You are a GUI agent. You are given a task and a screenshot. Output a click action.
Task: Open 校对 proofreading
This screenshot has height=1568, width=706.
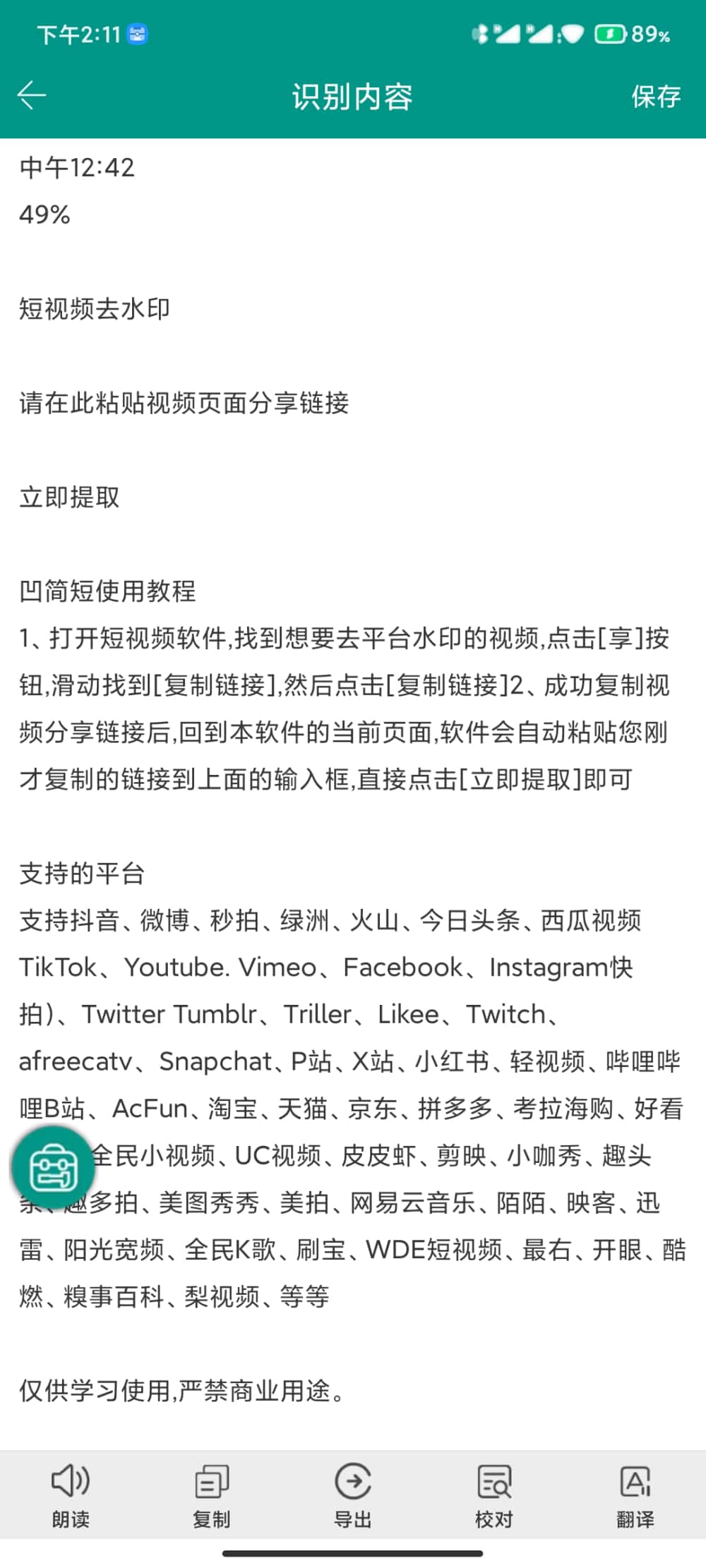click(494, 1495)
